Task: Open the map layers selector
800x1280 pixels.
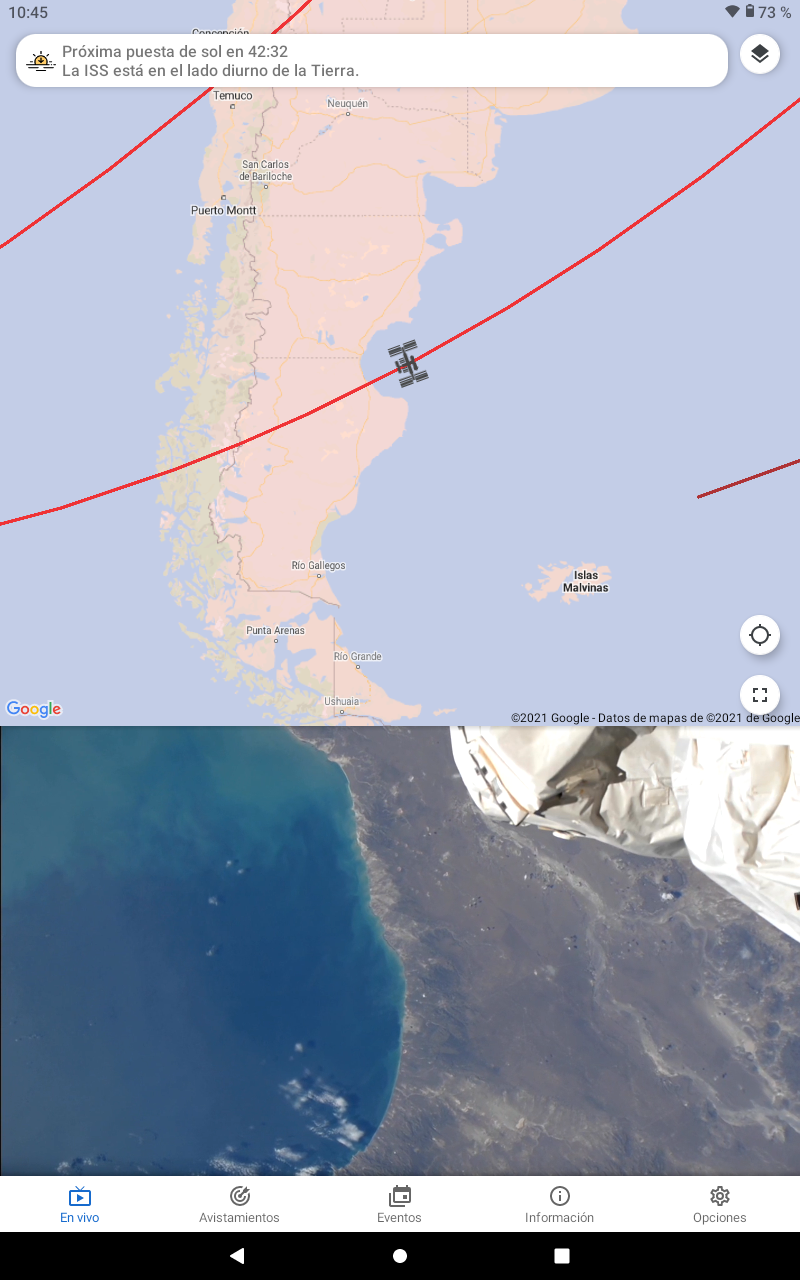Action: (760, 54)
